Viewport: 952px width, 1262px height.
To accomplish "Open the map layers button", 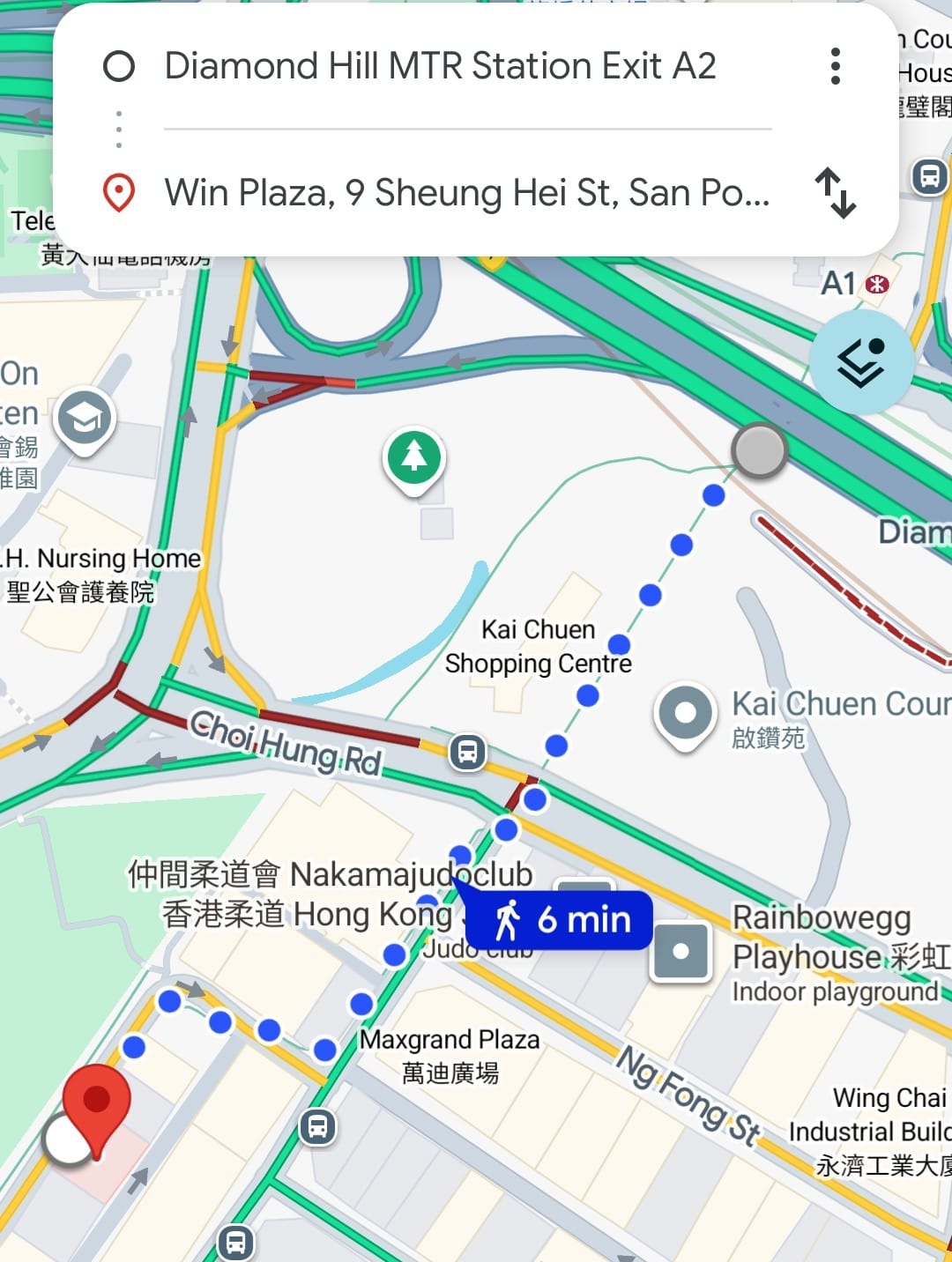I will [x=860, y=361].
